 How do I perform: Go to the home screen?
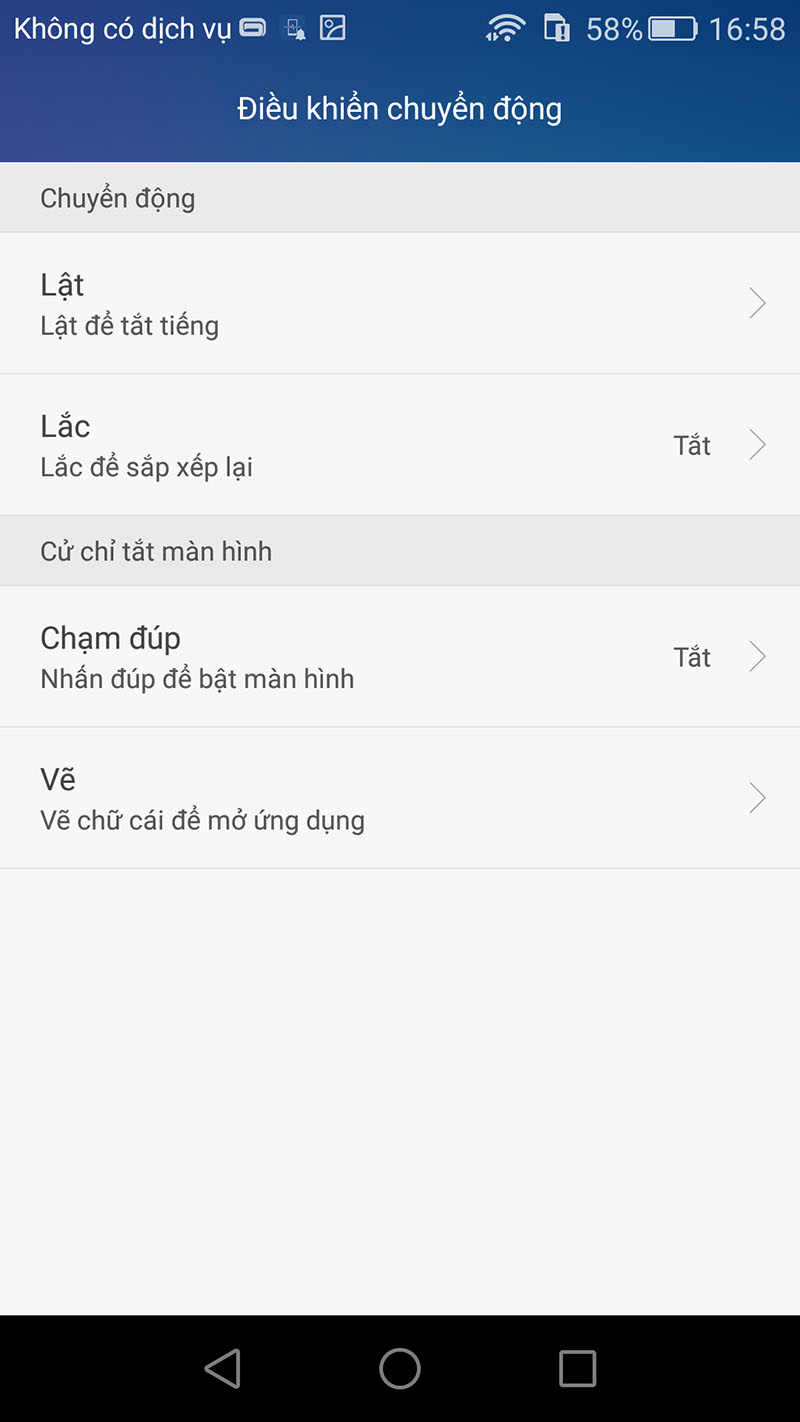(x=400, y=1368)
